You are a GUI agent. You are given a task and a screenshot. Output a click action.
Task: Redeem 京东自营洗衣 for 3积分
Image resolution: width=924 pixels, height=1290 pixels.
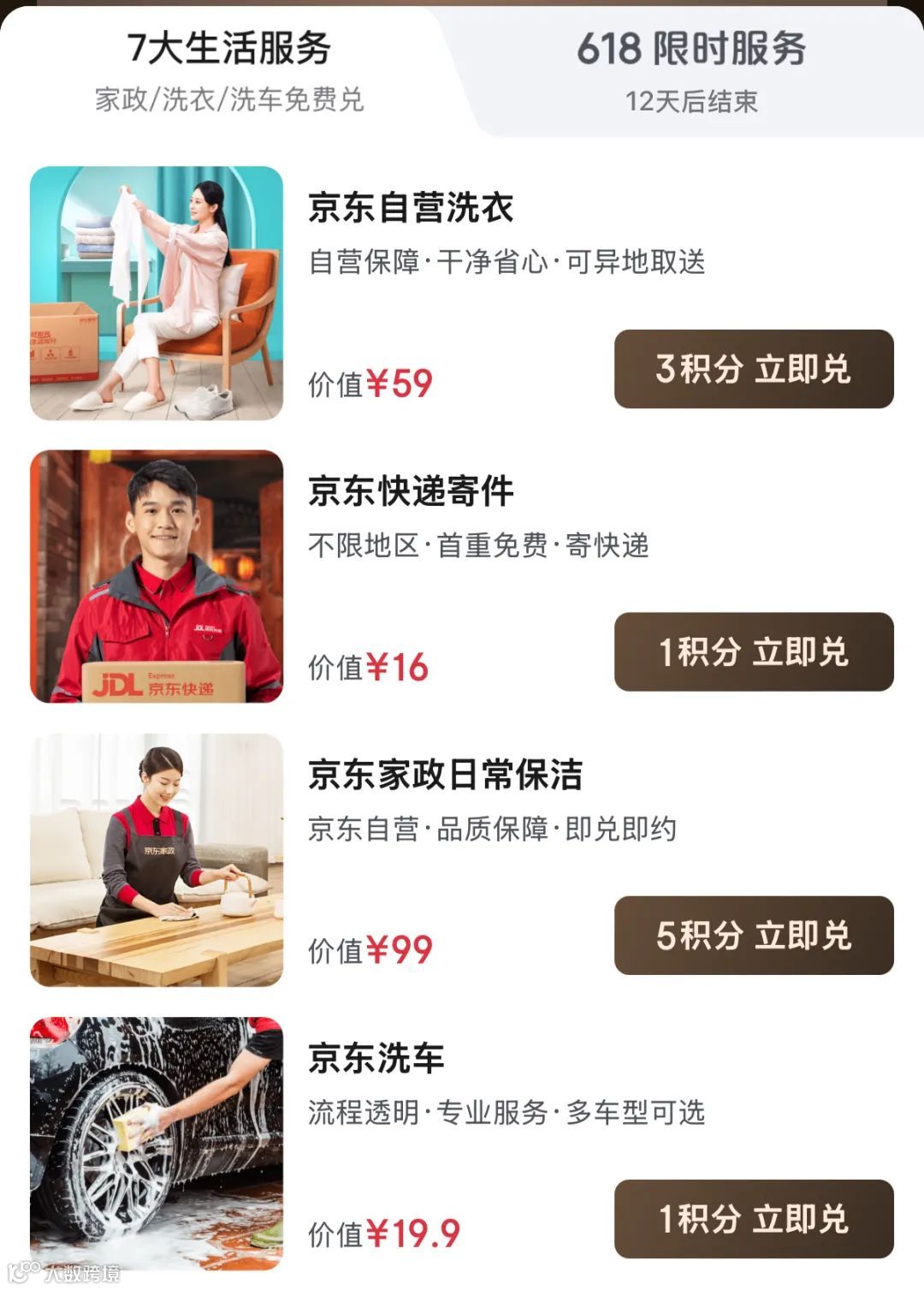[754, 369]
